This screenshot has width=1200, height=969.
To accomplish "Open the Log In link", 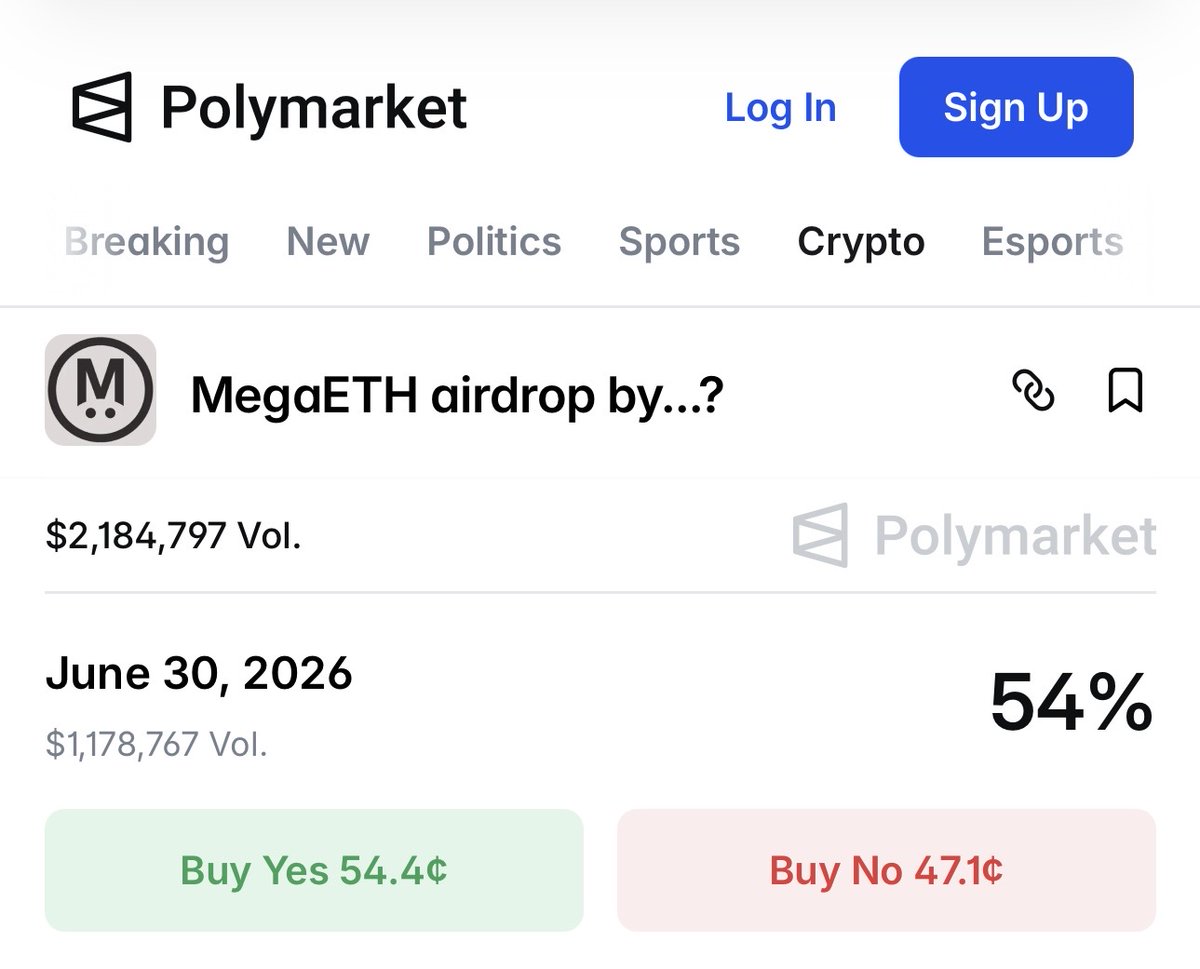I will [x=780, y=108].
